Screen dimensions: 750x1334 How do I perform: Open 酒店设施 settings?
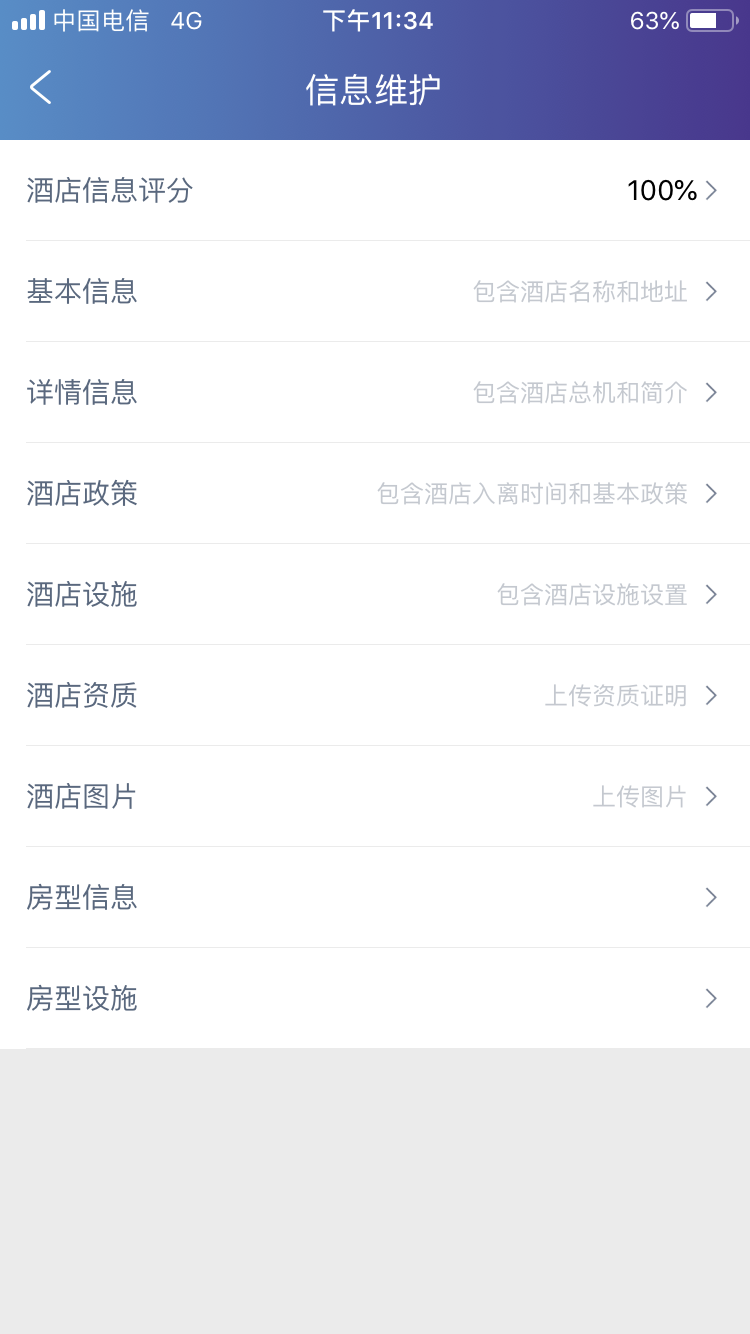[375, 594]
